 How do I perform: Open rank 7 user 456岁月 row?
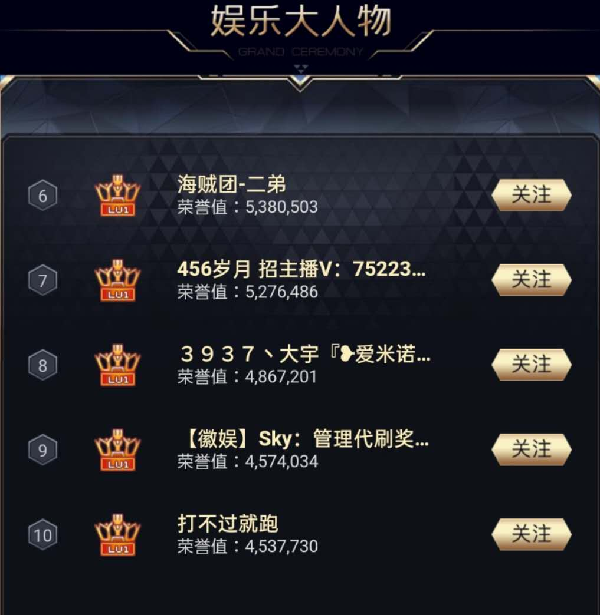coord(300,270)
